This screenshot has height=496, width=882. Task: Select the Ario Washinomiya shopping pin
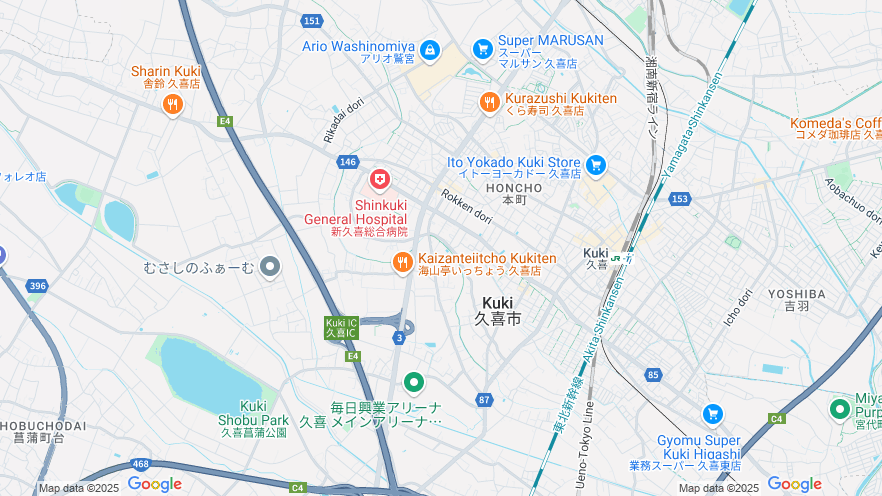[430, 49]
